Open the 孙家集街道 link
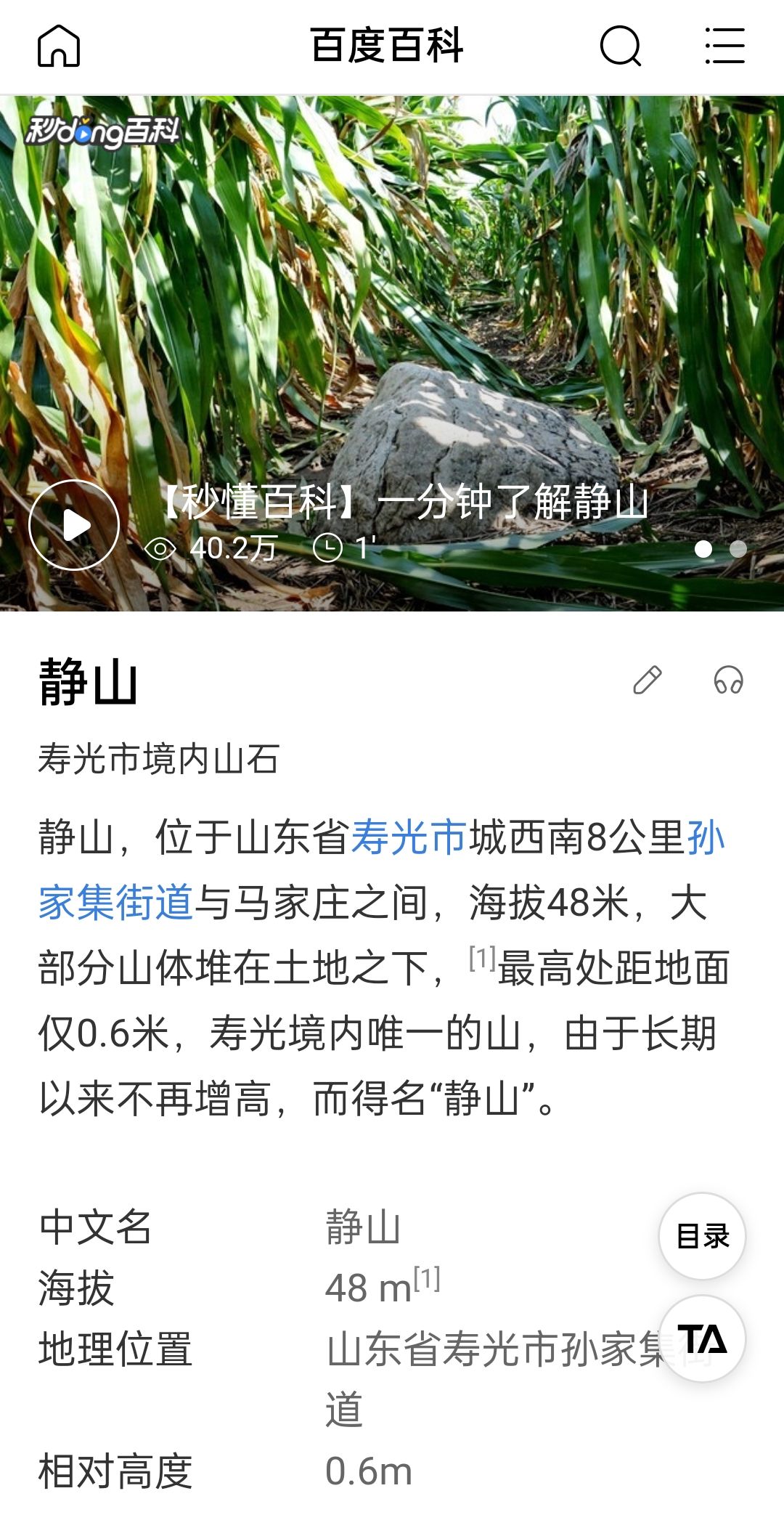784x1520 pixels. tap(116, 903)
